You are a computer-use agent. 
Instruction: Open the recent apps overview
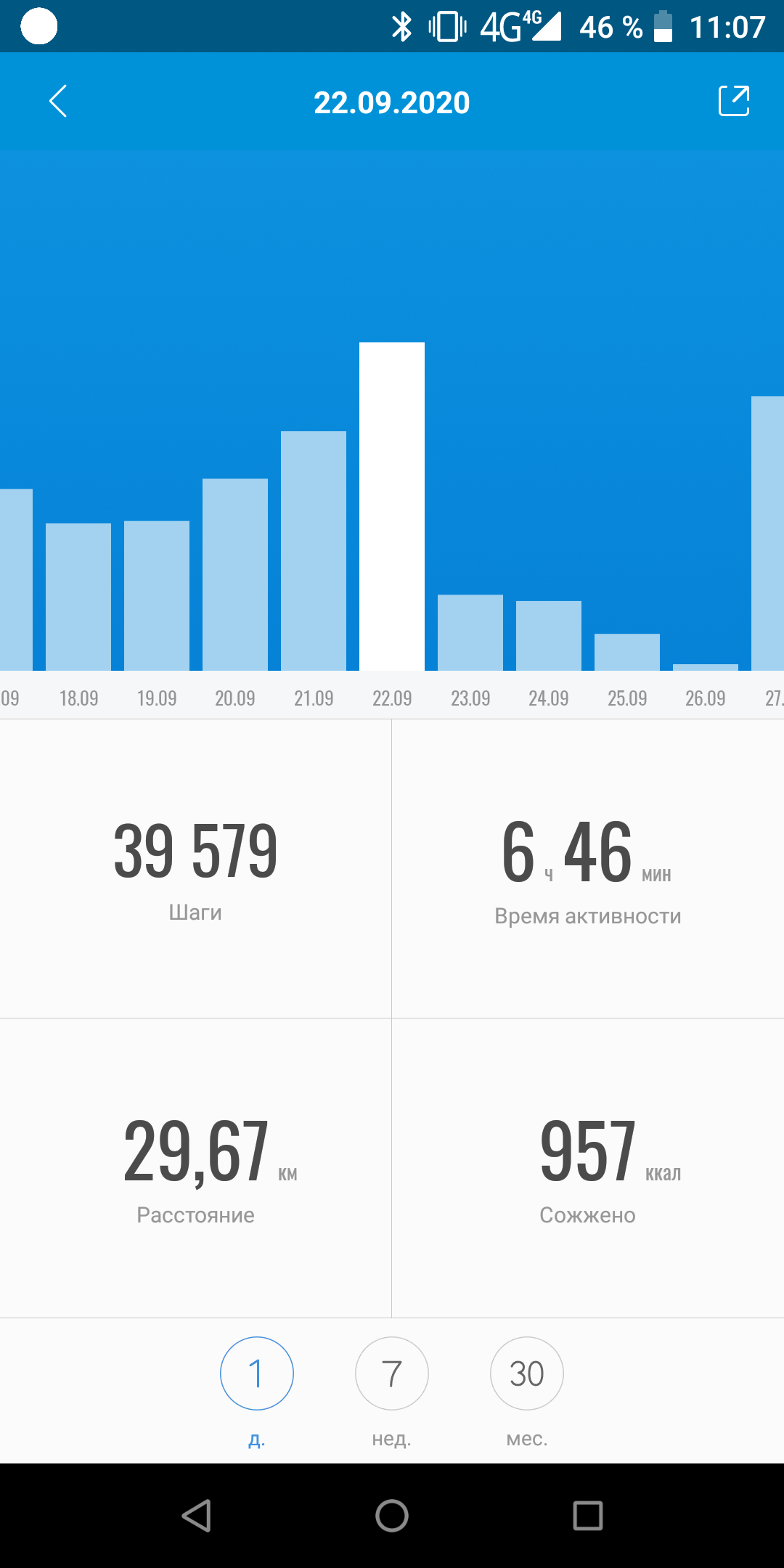click(588, 1516)
